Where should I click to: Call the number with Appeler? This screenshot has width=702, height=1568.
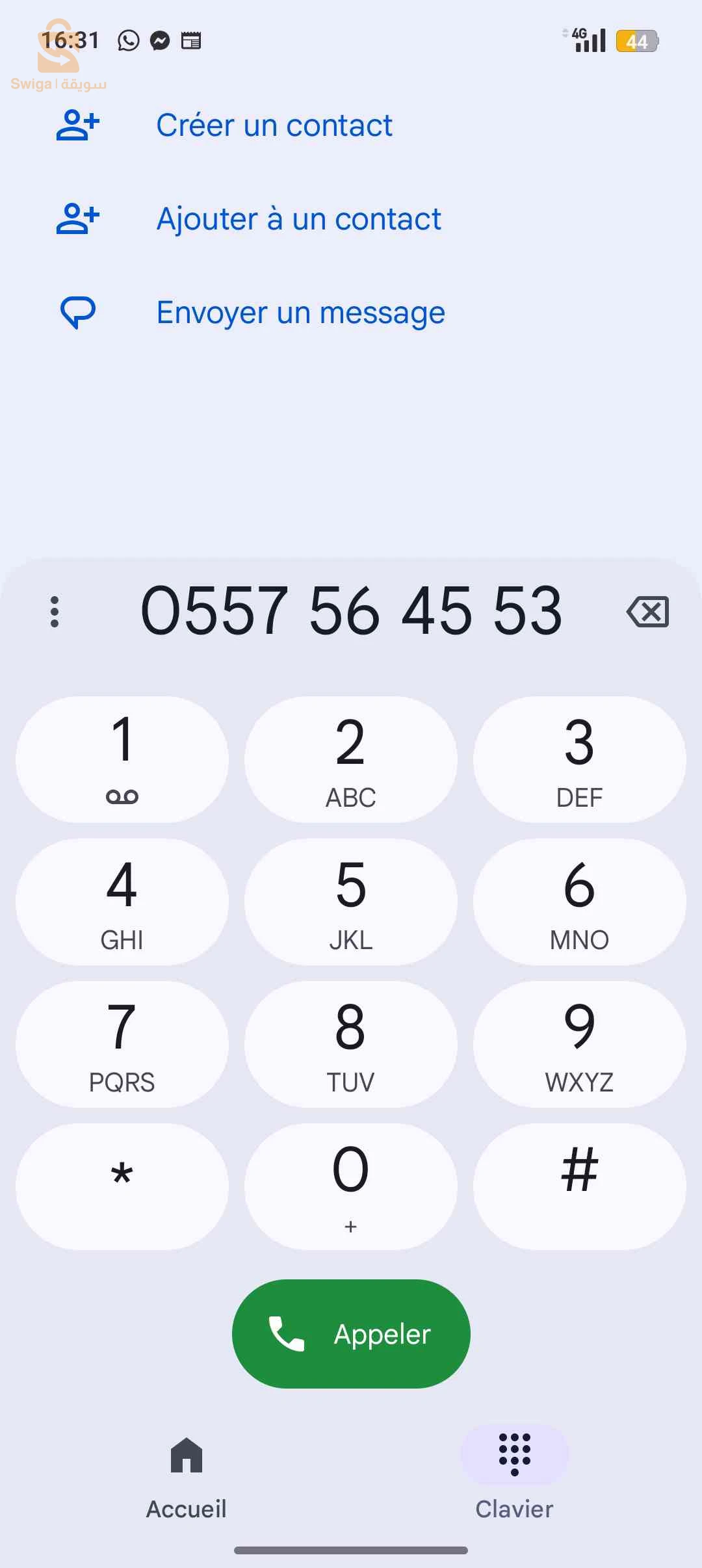tap(351, 1334)
